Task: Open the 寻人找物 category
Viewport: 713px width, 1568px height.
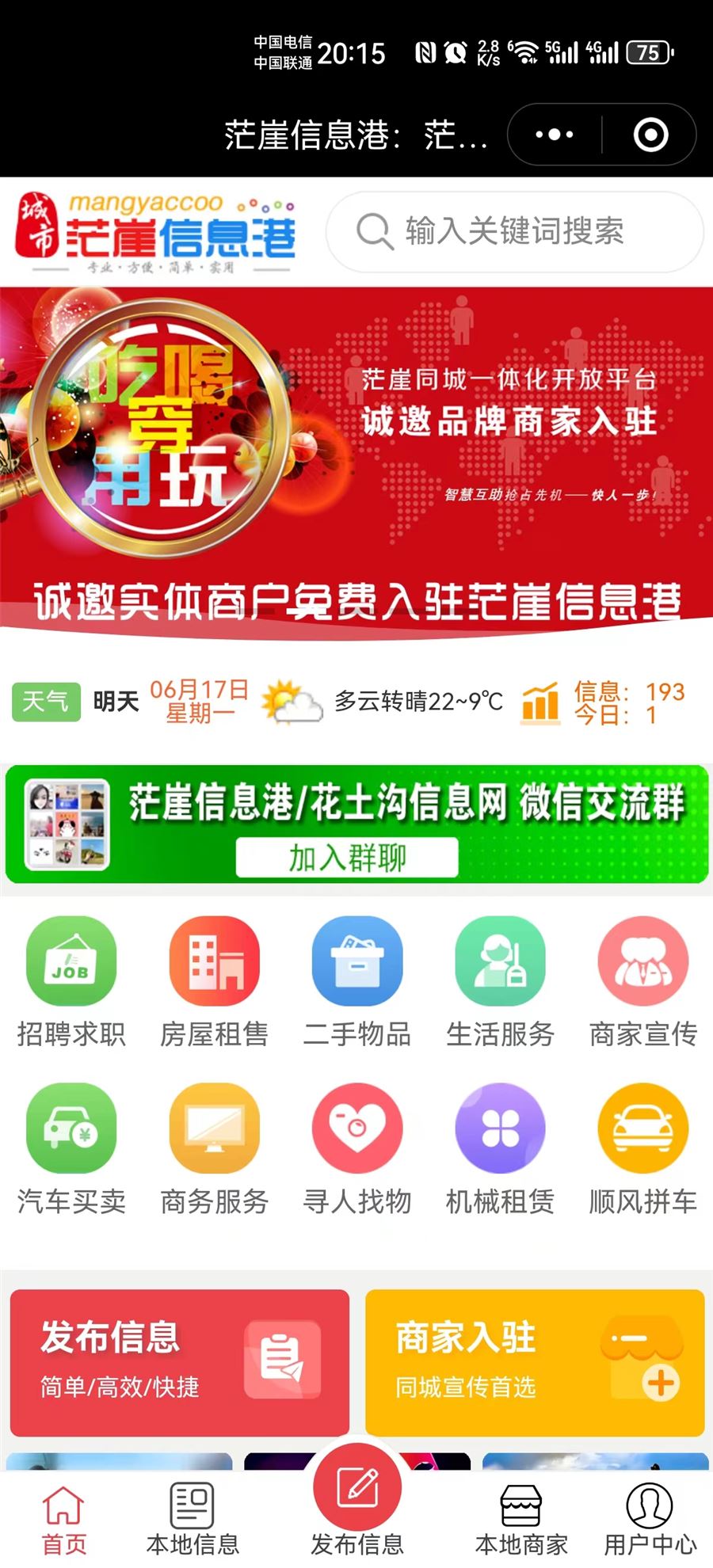Action: pyautogui.click(x=357, y=1148)
